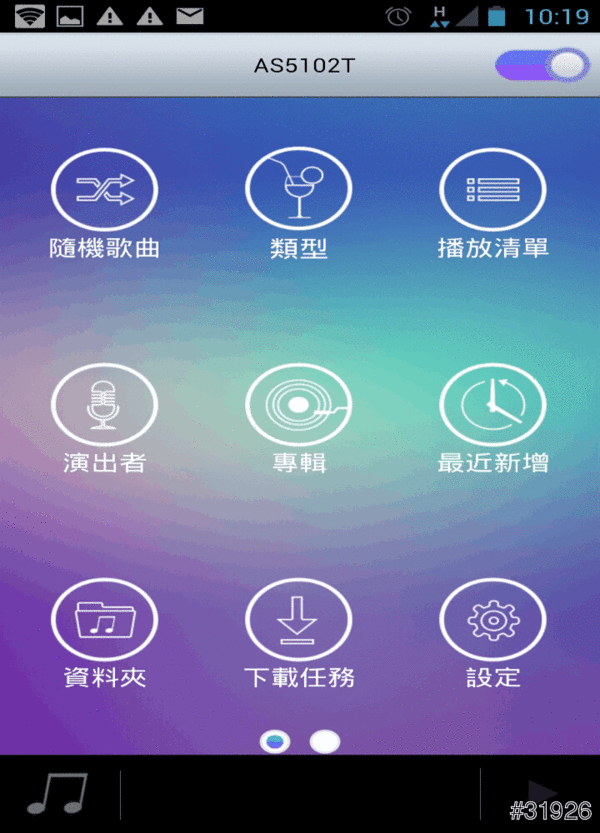
Task: Open the 資料夾 music folders
Action: 104,620
